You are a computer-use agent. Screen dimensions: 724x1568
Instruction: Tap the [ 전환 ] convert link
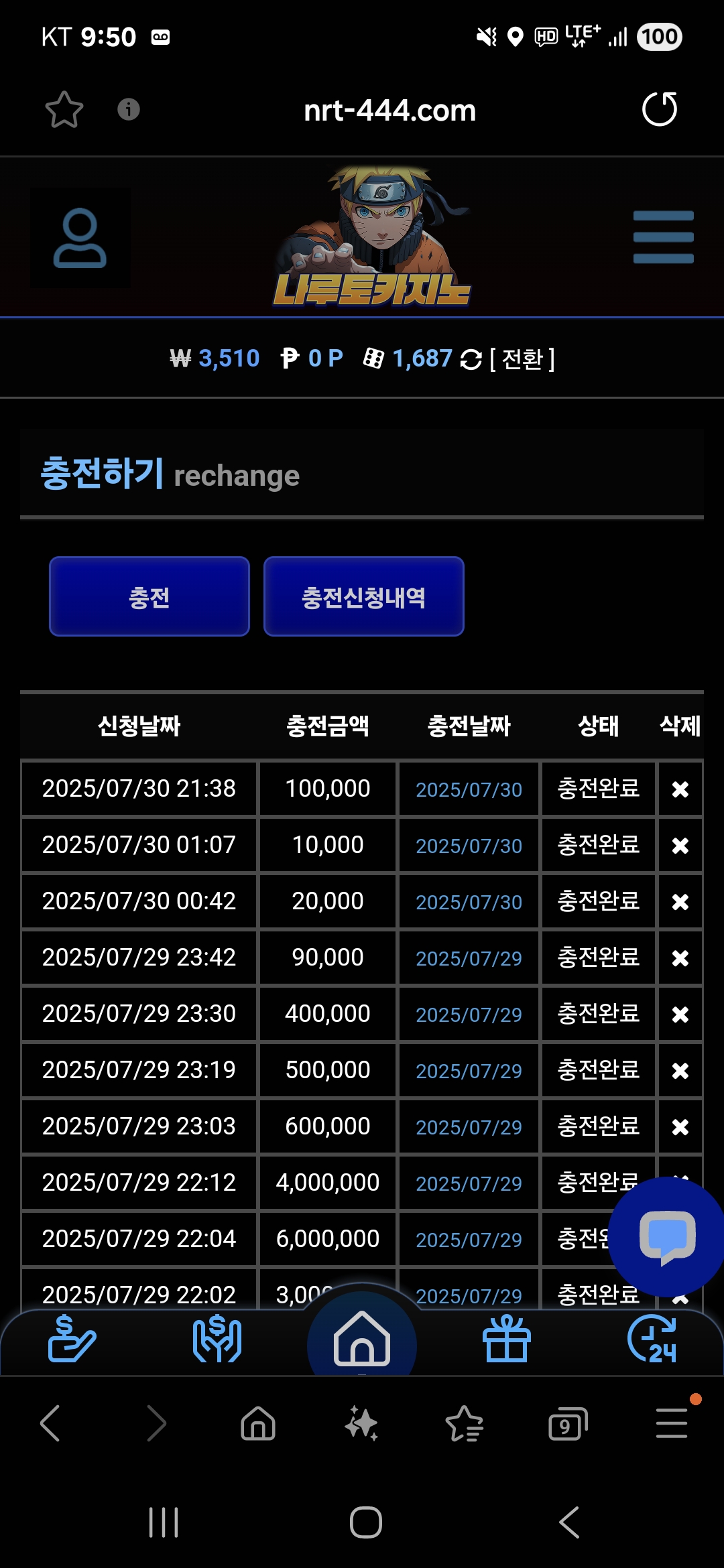[522, 359]
